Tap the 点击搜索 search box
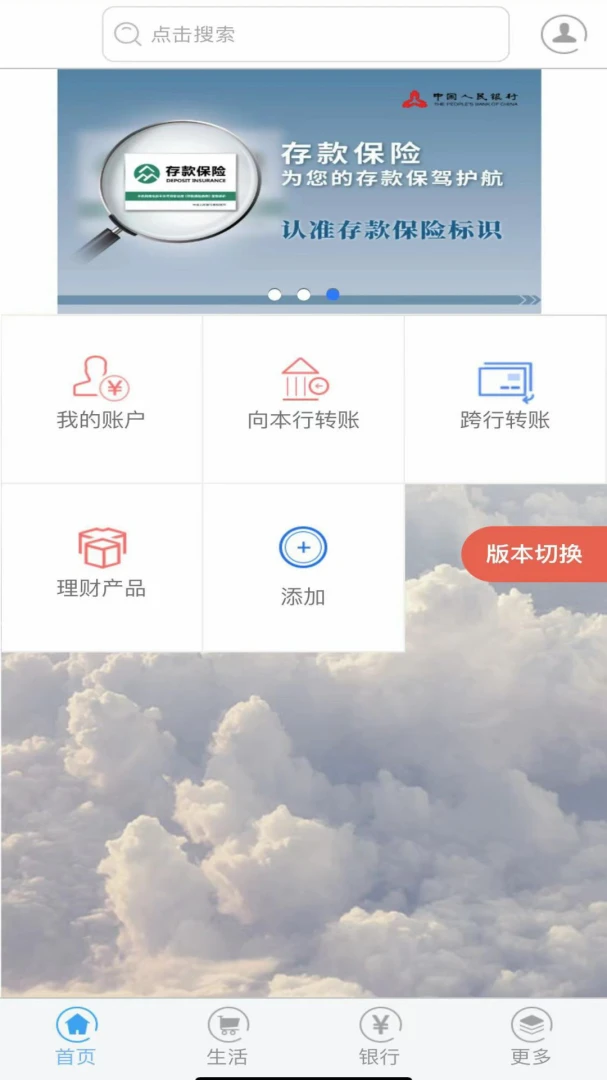 [305, 35]
